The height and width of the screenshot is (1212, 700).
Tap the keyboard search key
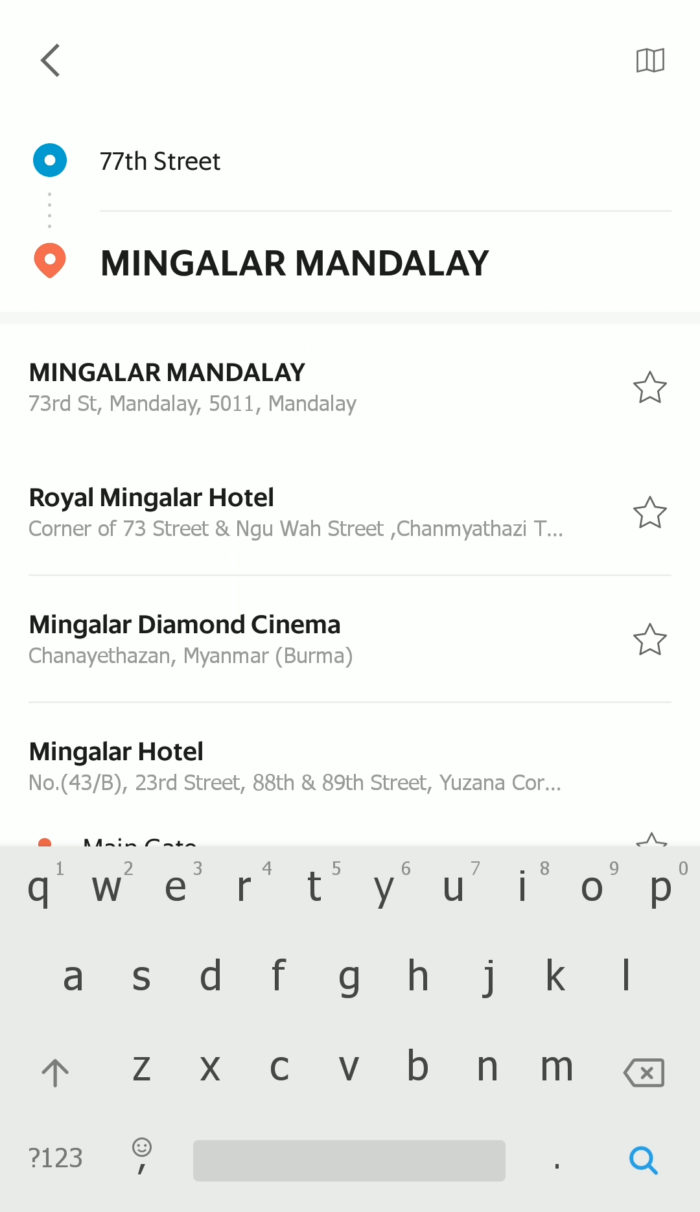pos(643,1160)
